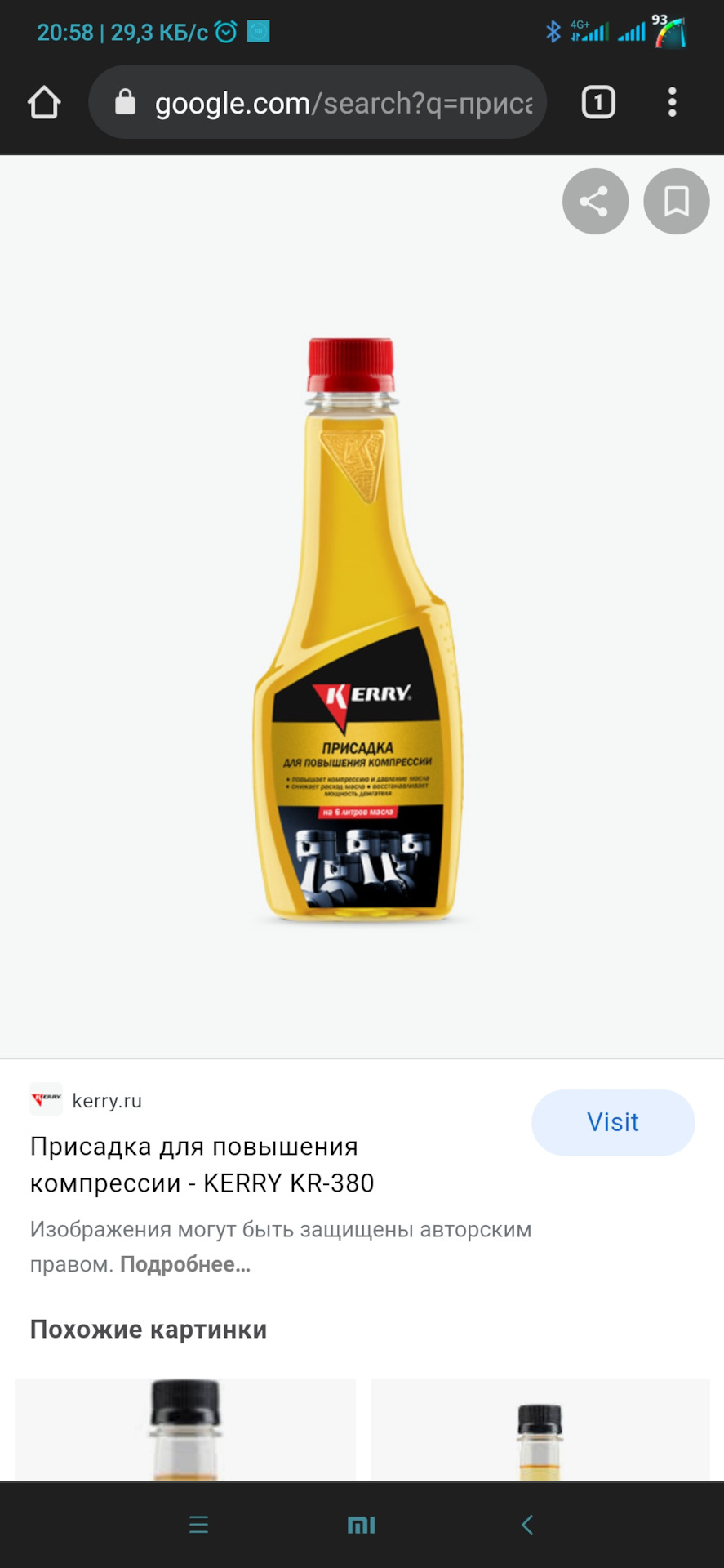Open the tab switcher showing 1 tab
The image size is (724, 1568).
pos(597,103)
